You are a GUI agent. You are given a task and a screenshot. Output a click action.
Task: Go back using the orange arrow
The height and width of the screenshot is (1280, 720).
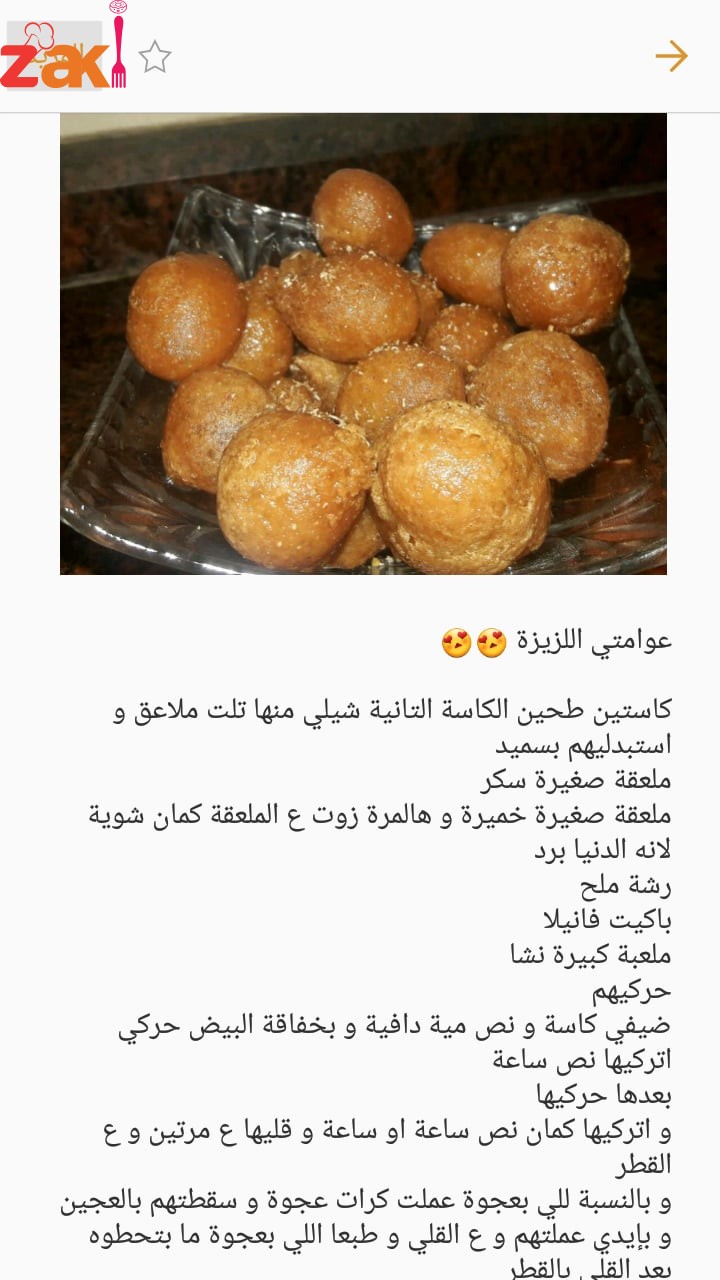(x=671, y=56)
